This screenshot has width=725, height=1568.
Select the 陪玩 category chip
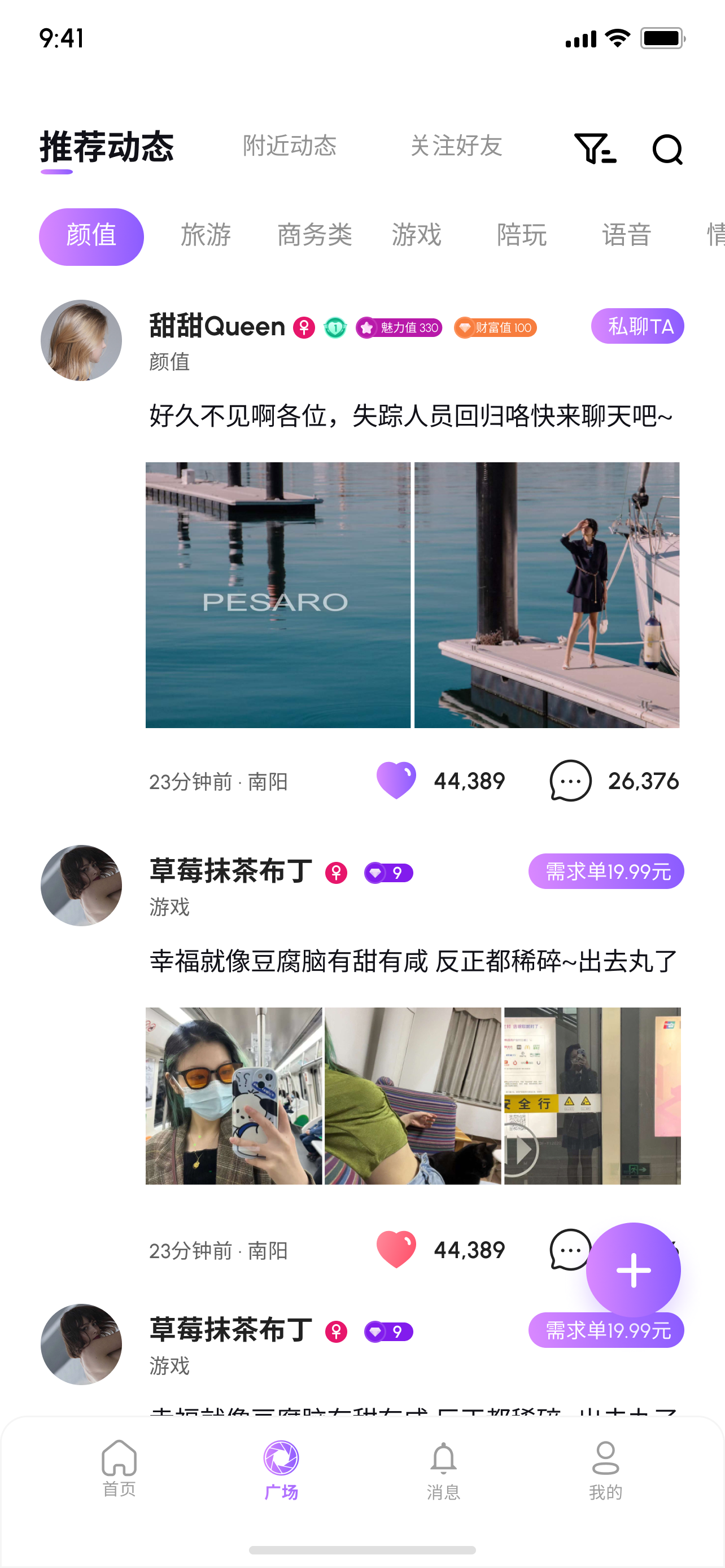click(522, 235)
